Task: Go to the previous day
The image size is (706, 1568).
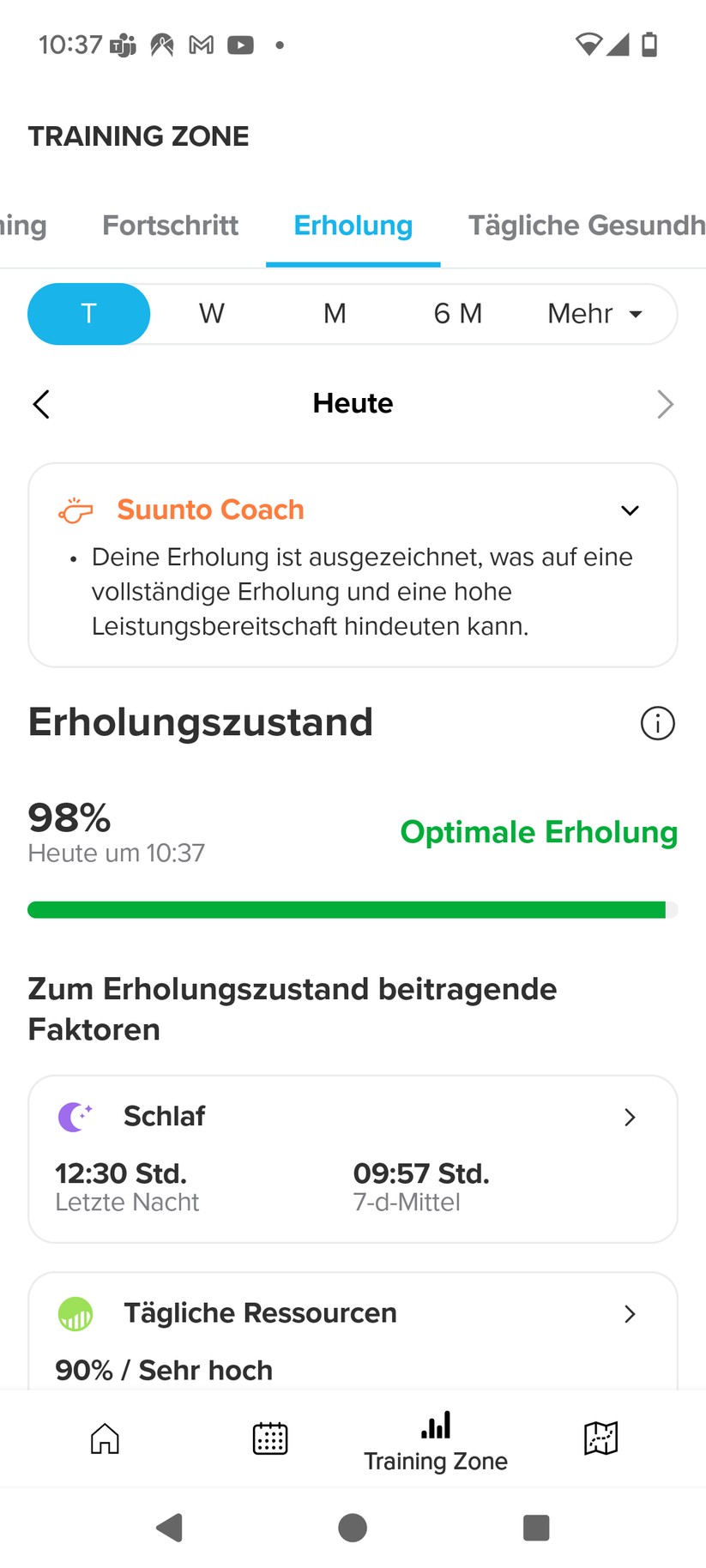Action: point(41,404)
